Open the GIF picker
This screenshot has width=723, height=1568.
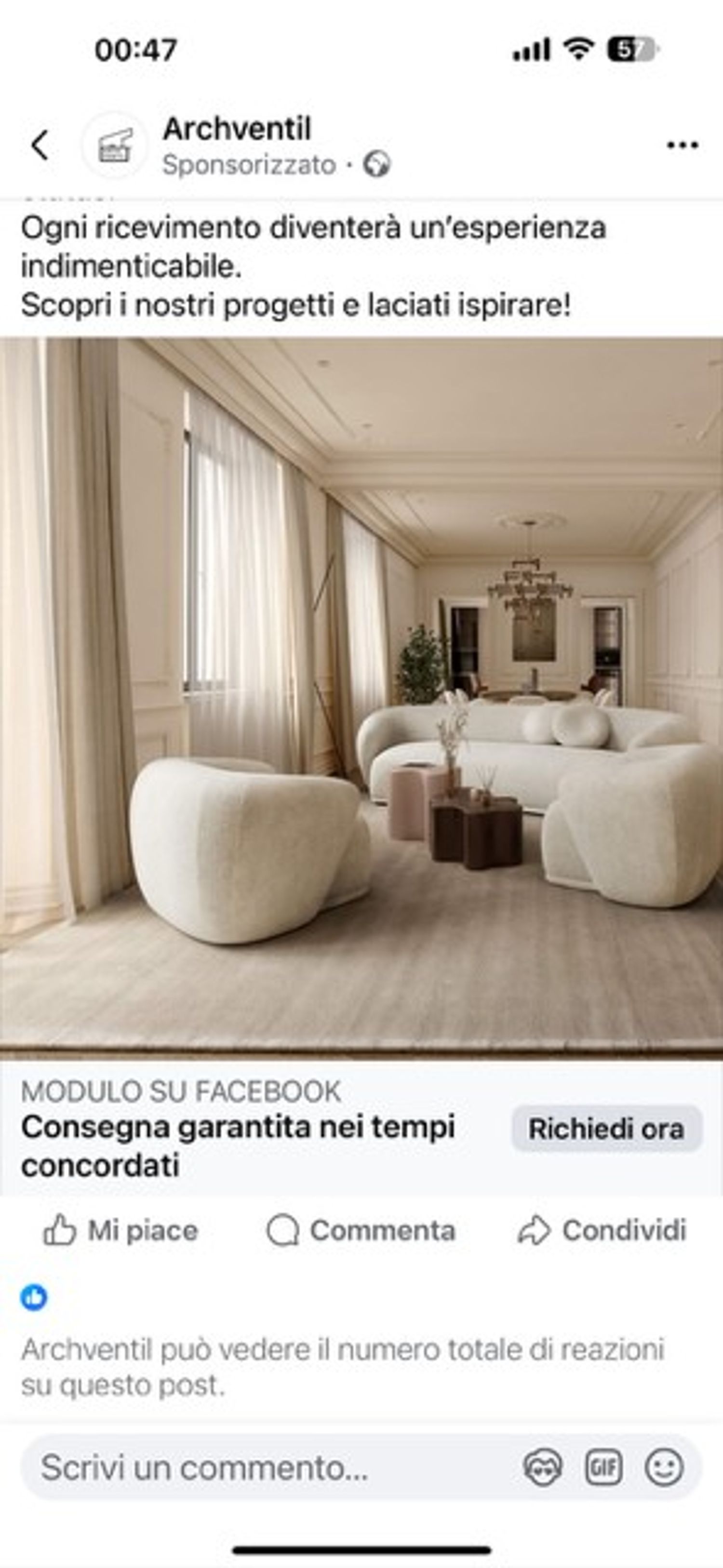pyautogui.click(x=603, y=1468)
